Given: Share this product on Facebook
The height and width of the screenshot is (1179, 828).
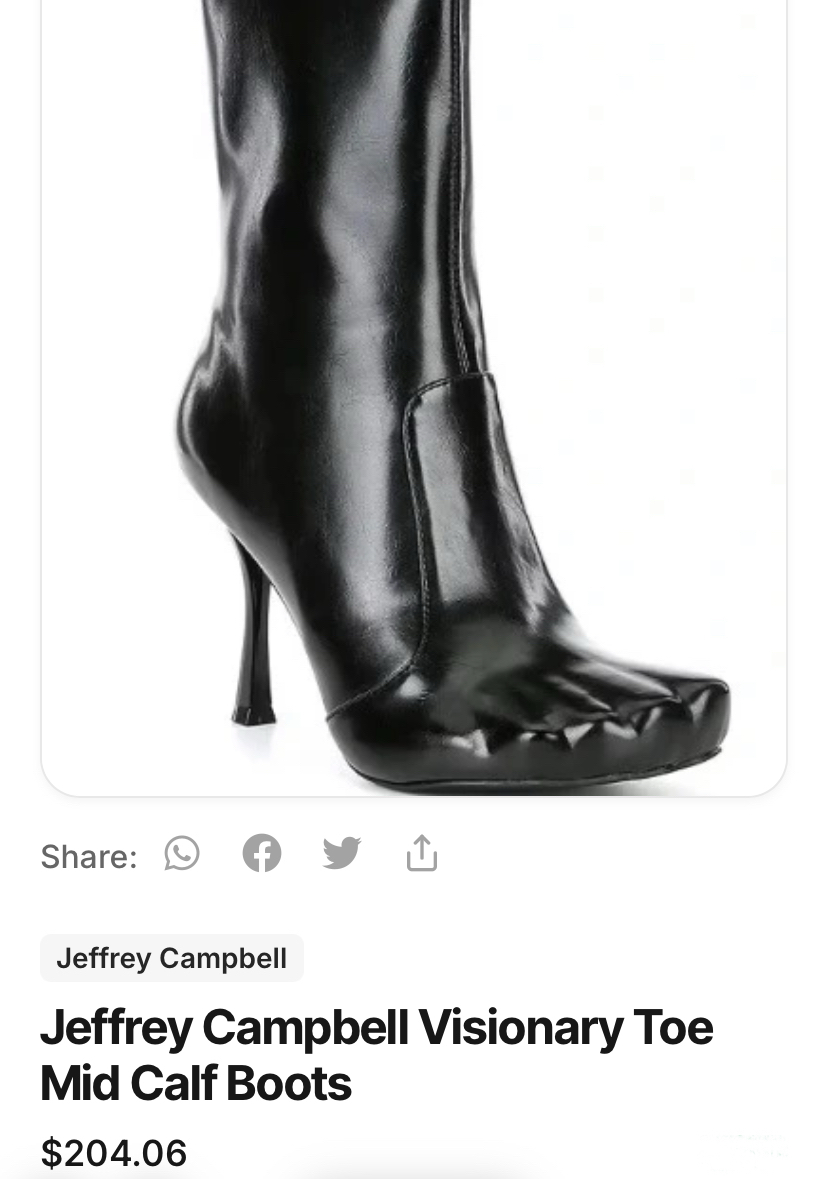Looking at the screenshot, I should coord(262,855).
